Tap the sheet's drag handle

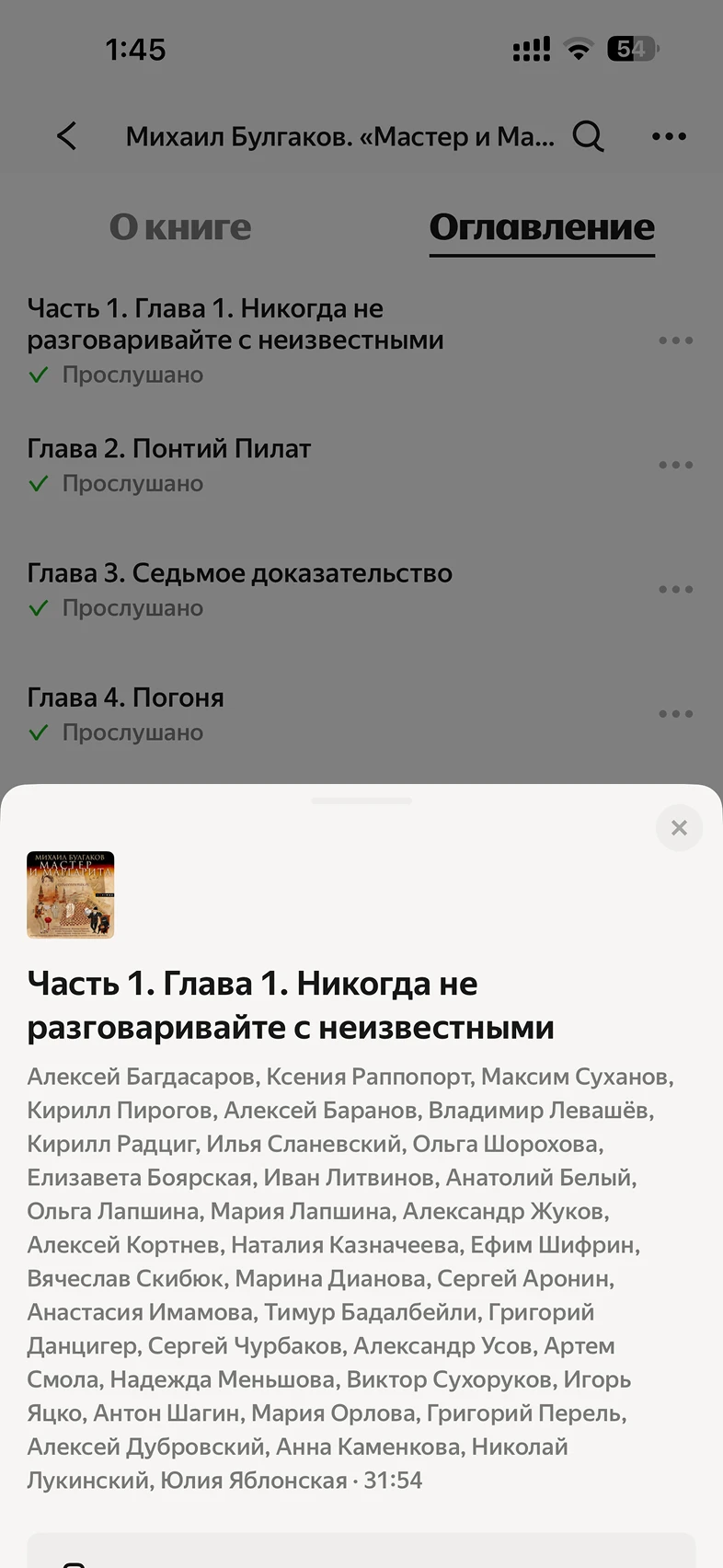[361, 801]
